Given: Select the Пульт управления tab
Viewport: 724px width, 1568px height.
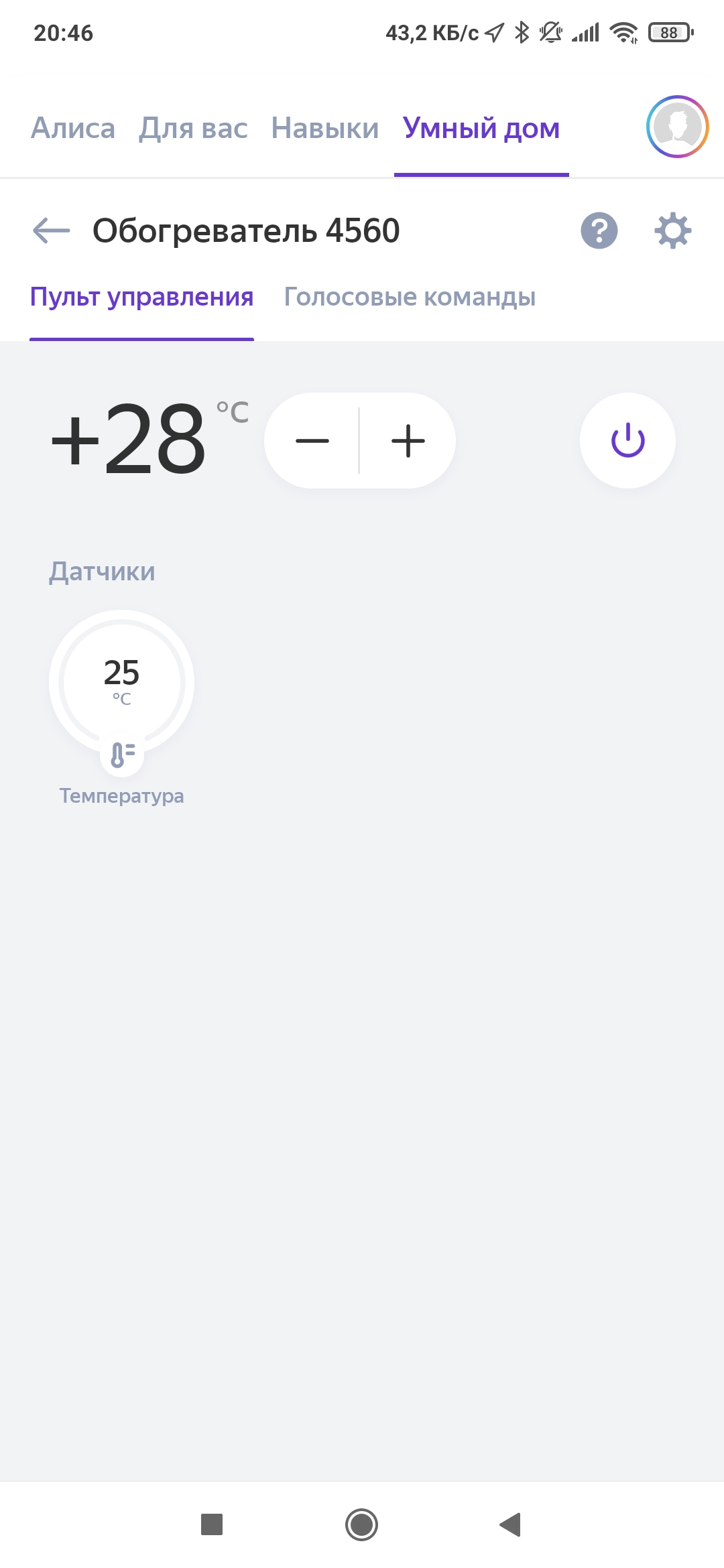Looking at the screenshot, I should tap(141, 297).
